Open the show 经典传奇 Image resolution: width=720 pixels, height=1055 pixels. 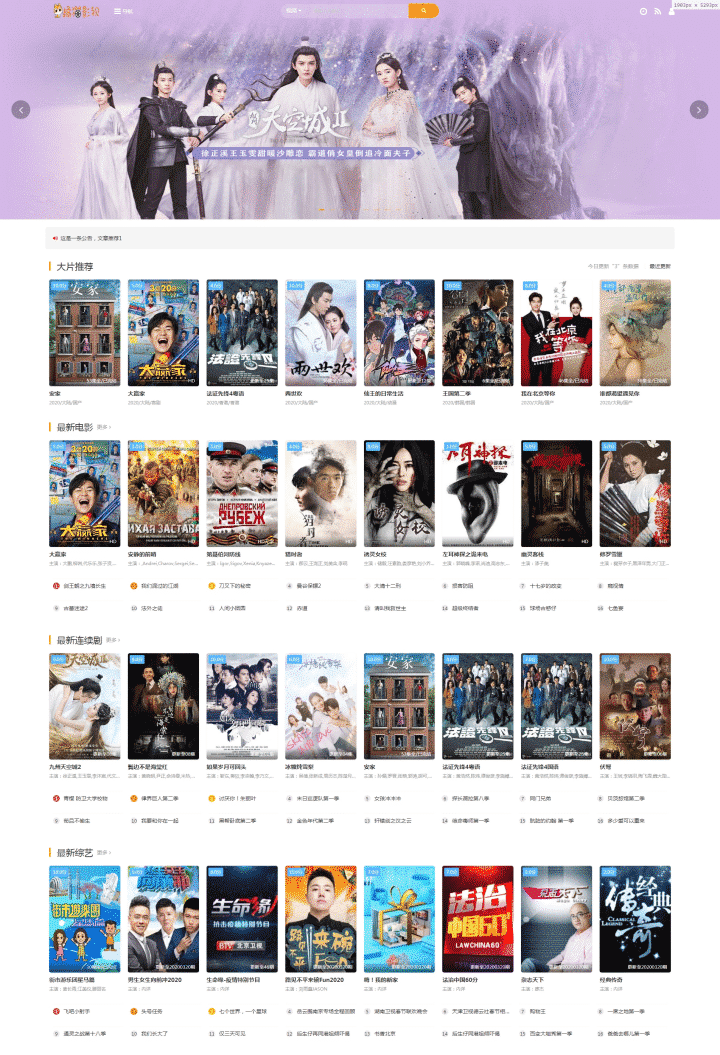tap(635, 918)
